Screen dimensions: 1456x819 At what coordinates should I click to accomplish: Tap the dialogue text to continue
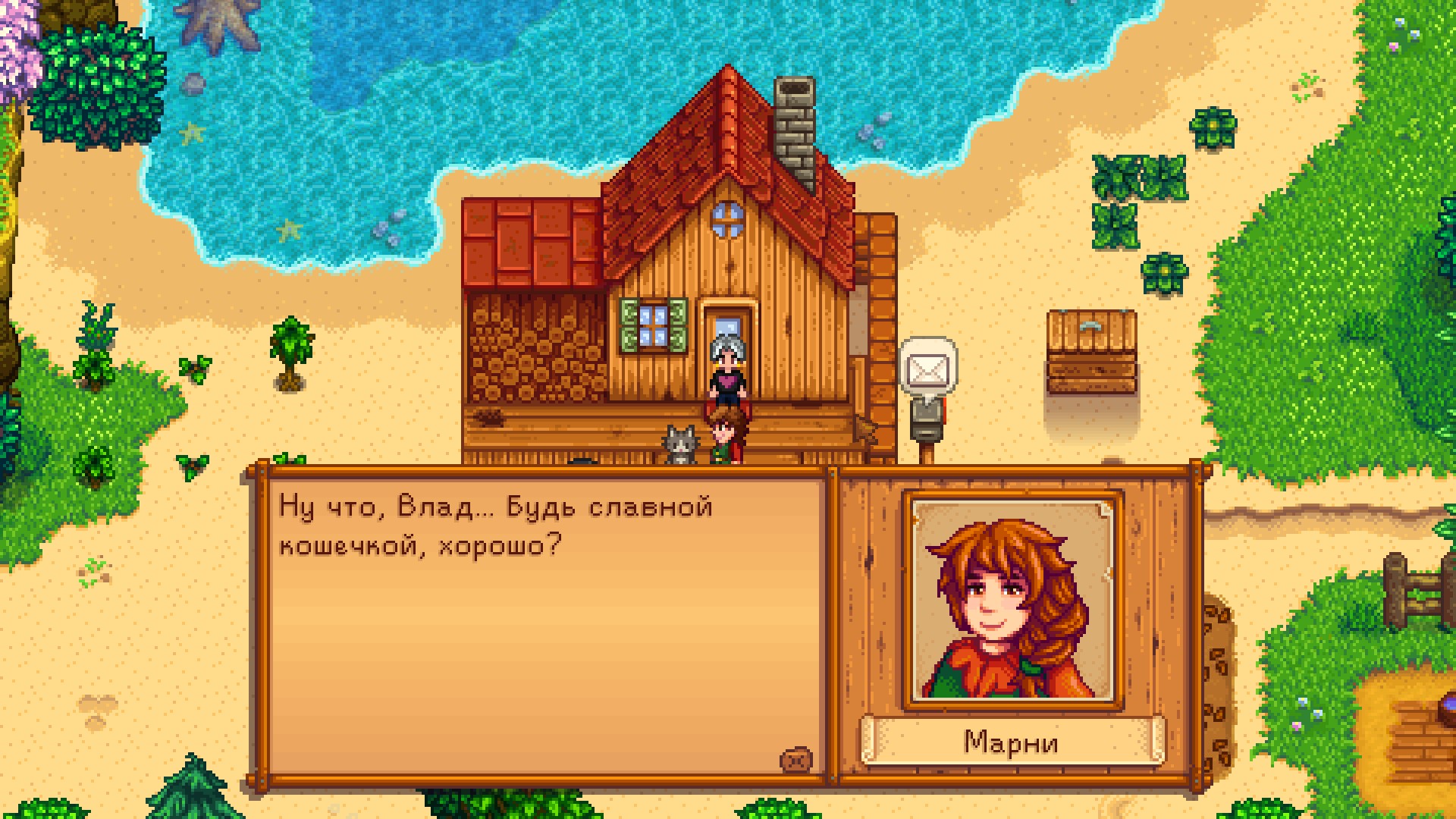496,526
